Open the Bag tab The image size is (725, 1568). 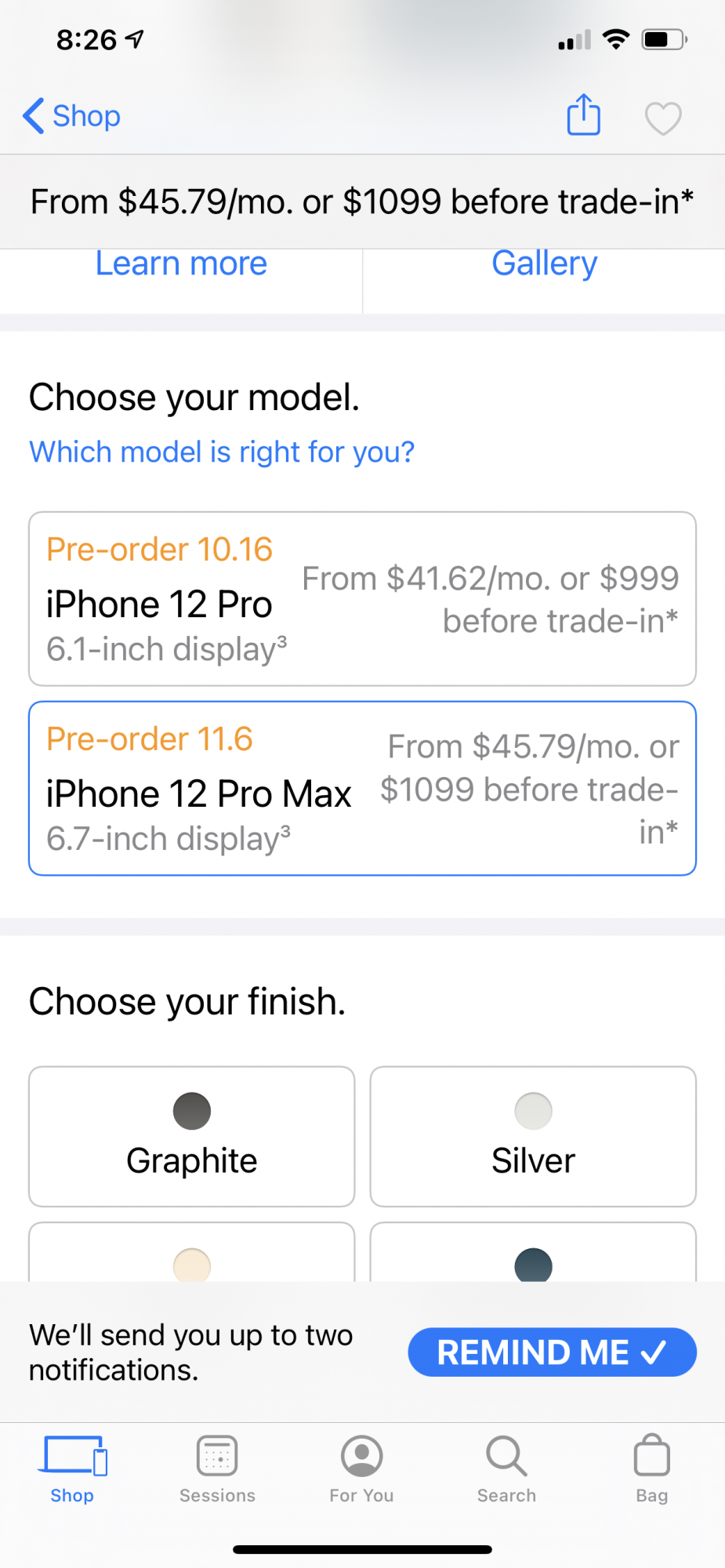pyautogui.click(x=651, y=1469)
